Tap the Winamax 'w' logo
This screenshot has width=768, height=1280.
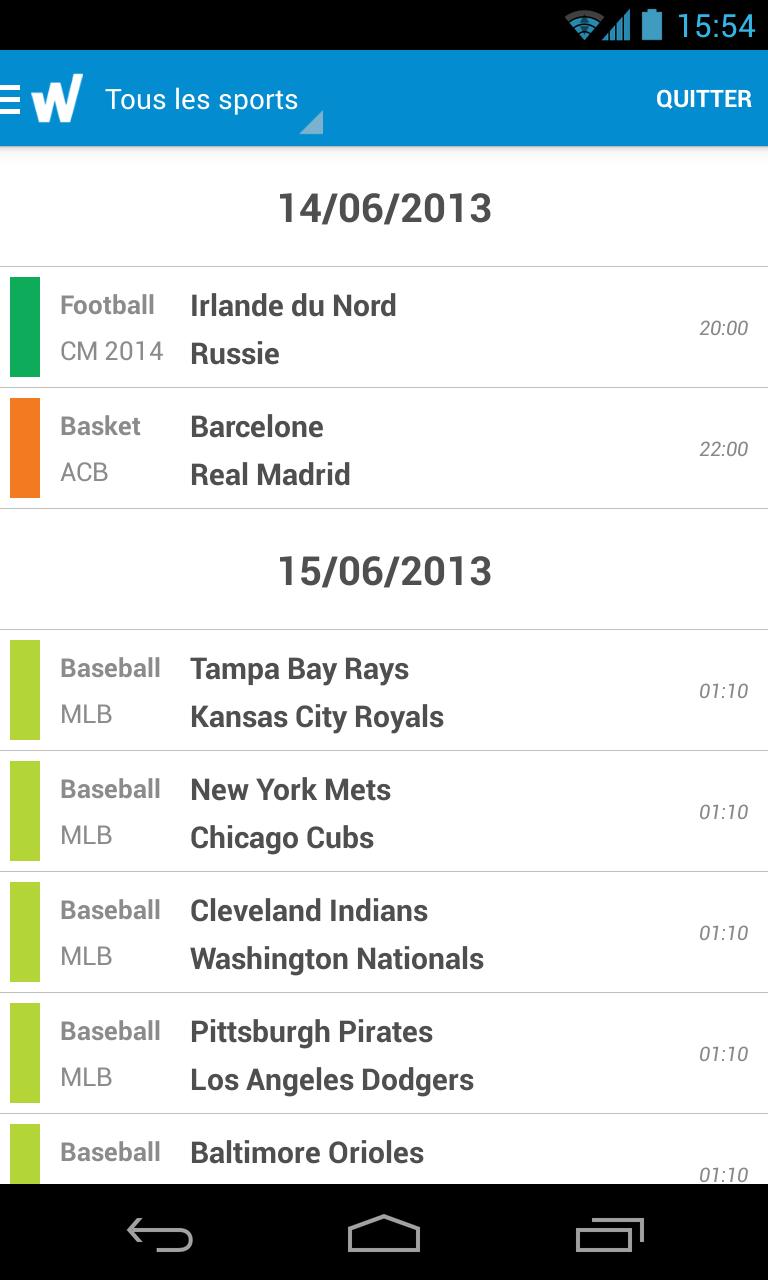[x=58, y=97]
